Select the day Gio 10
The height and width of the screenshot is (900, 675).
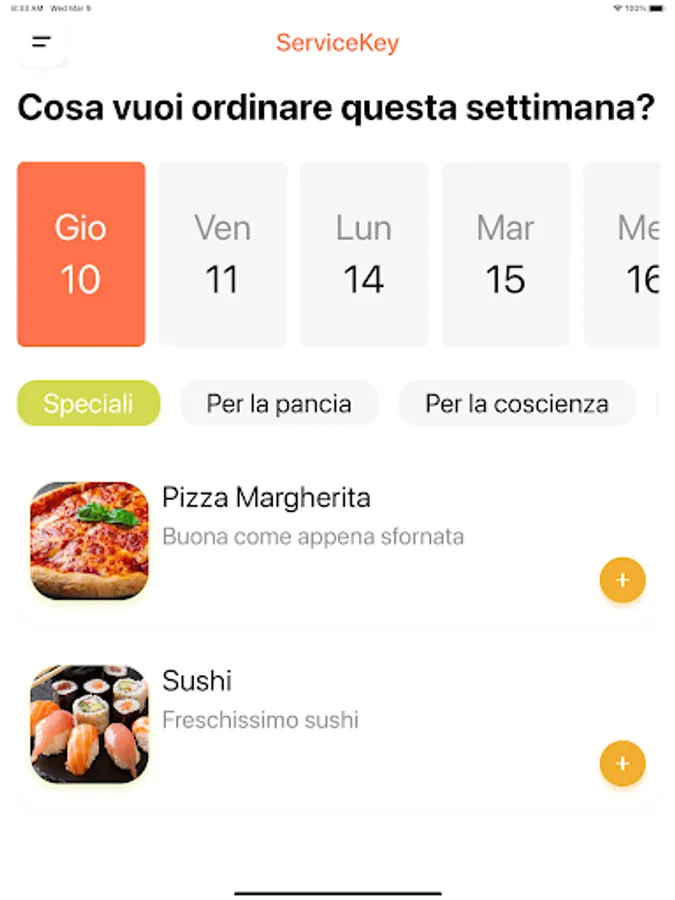(x=81, y=254)
